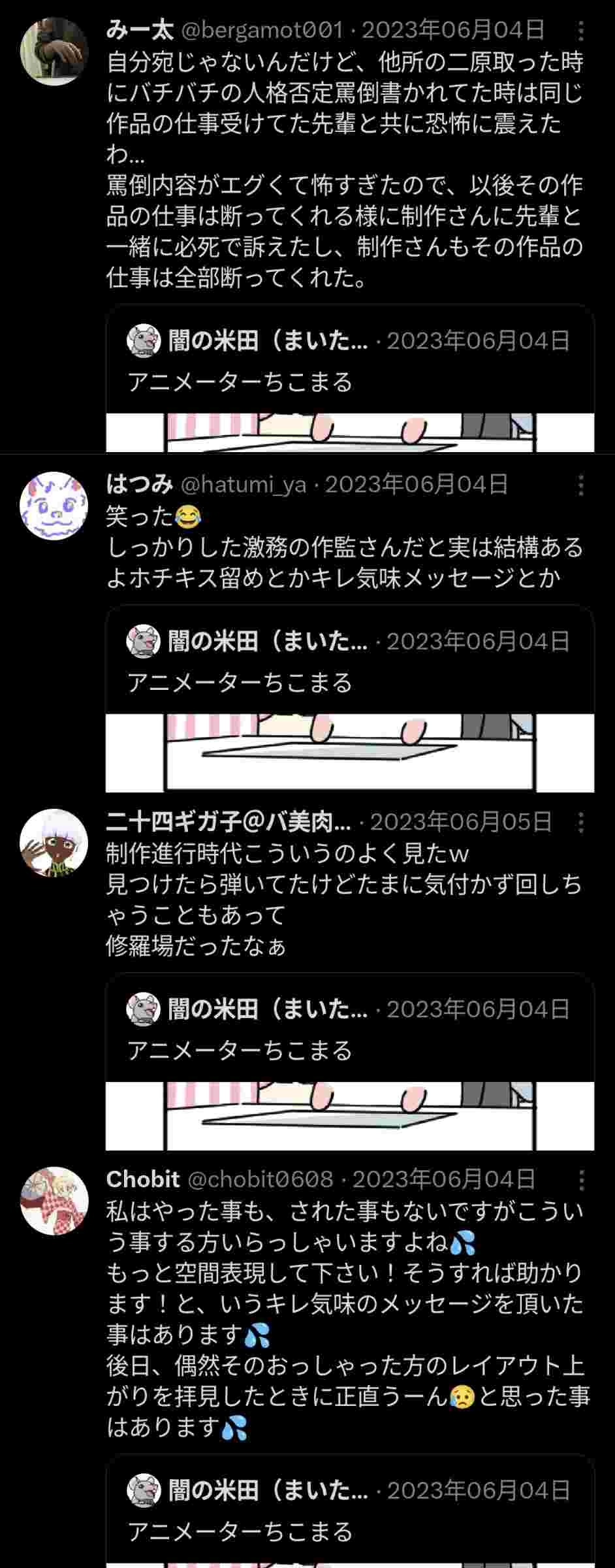Screen dimensions: 615x1568
Task: Open overflow menu on はつみ's tweet
Action: [x=580, y=485]
